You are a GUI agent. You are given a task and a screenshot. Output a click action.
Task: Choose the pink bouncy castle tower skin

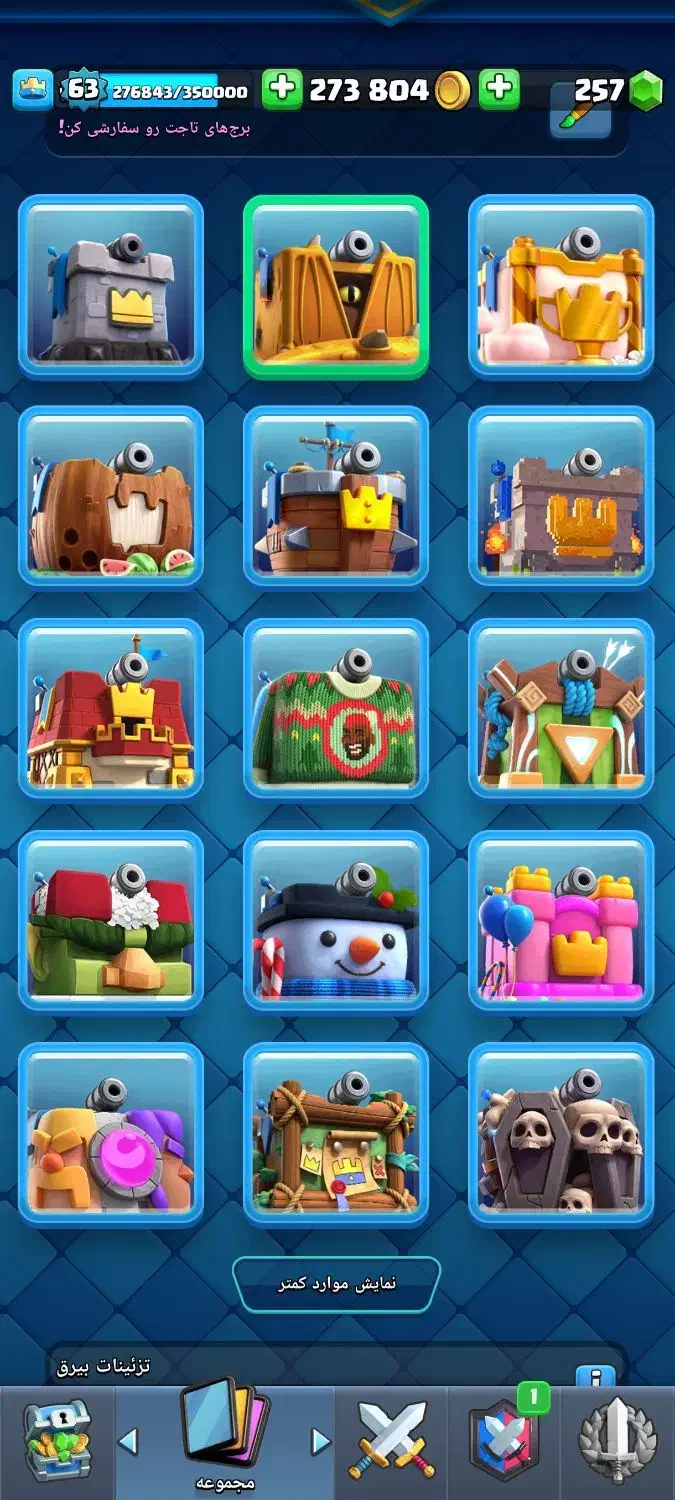[x=561, y=921]
